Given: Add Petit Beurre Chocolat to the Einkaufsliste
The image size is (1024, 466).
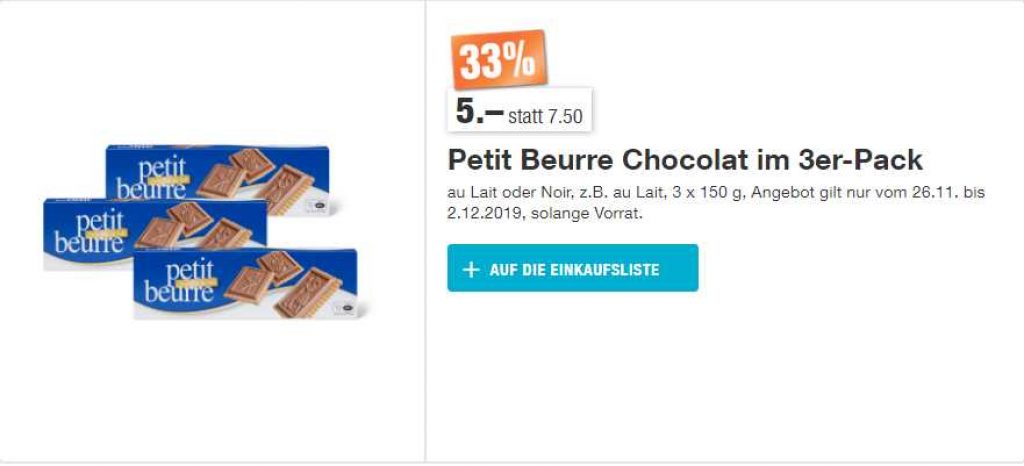Looking at the screenshot, I should click(572, 269).
